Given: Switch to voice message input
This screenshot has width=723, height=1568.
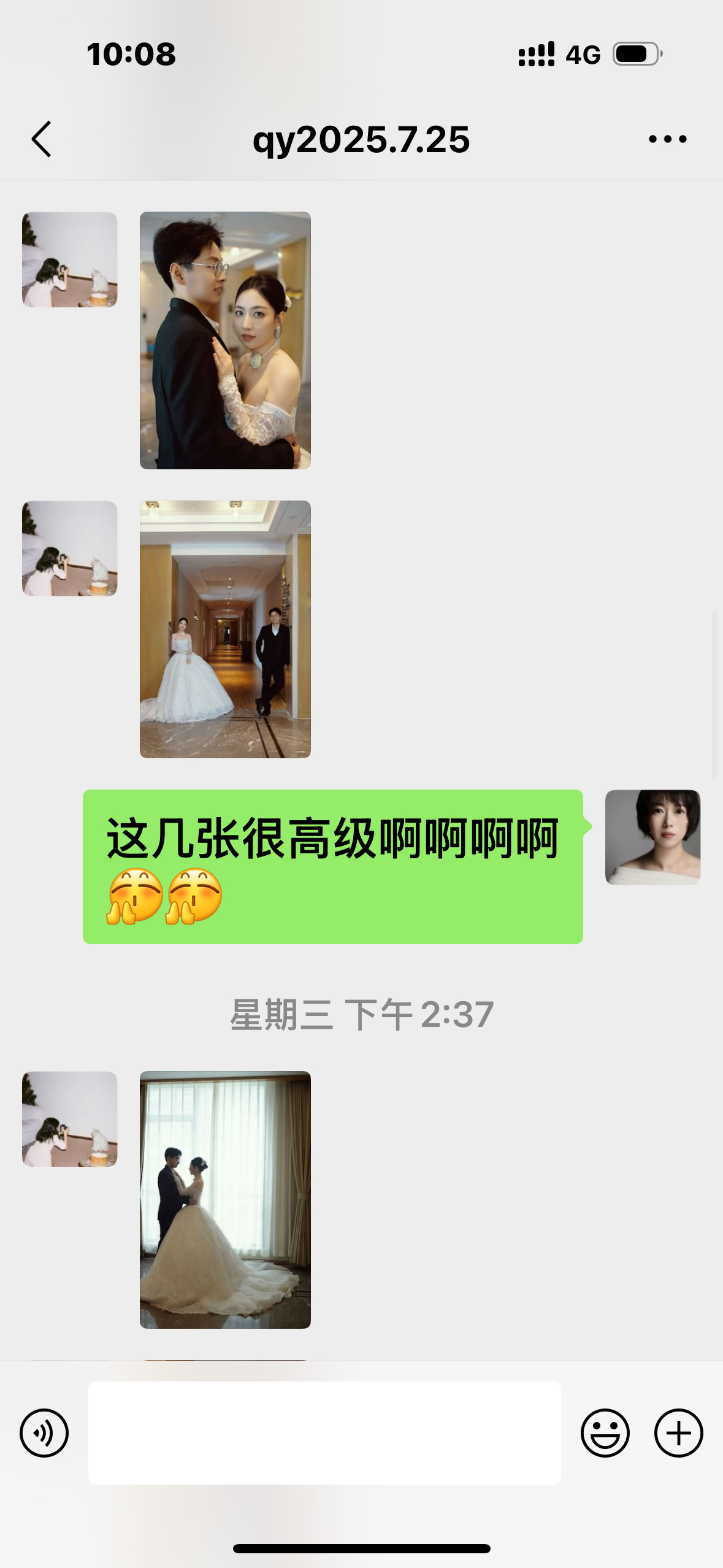Looking at the screenshot, I should point(44,1433).
